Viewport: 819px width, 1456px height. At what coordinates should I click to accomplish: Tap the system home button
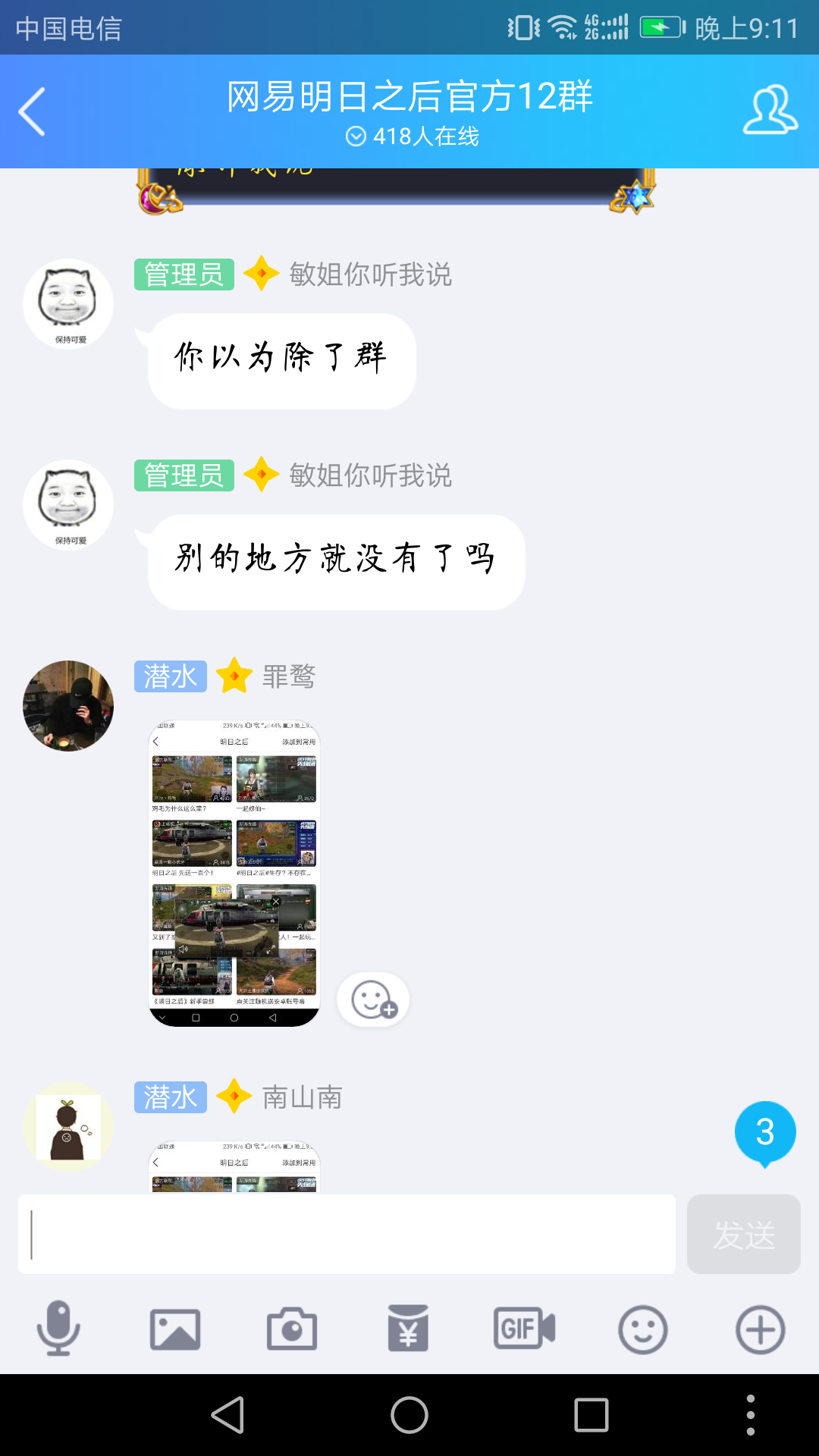[x=409, y=1415]
